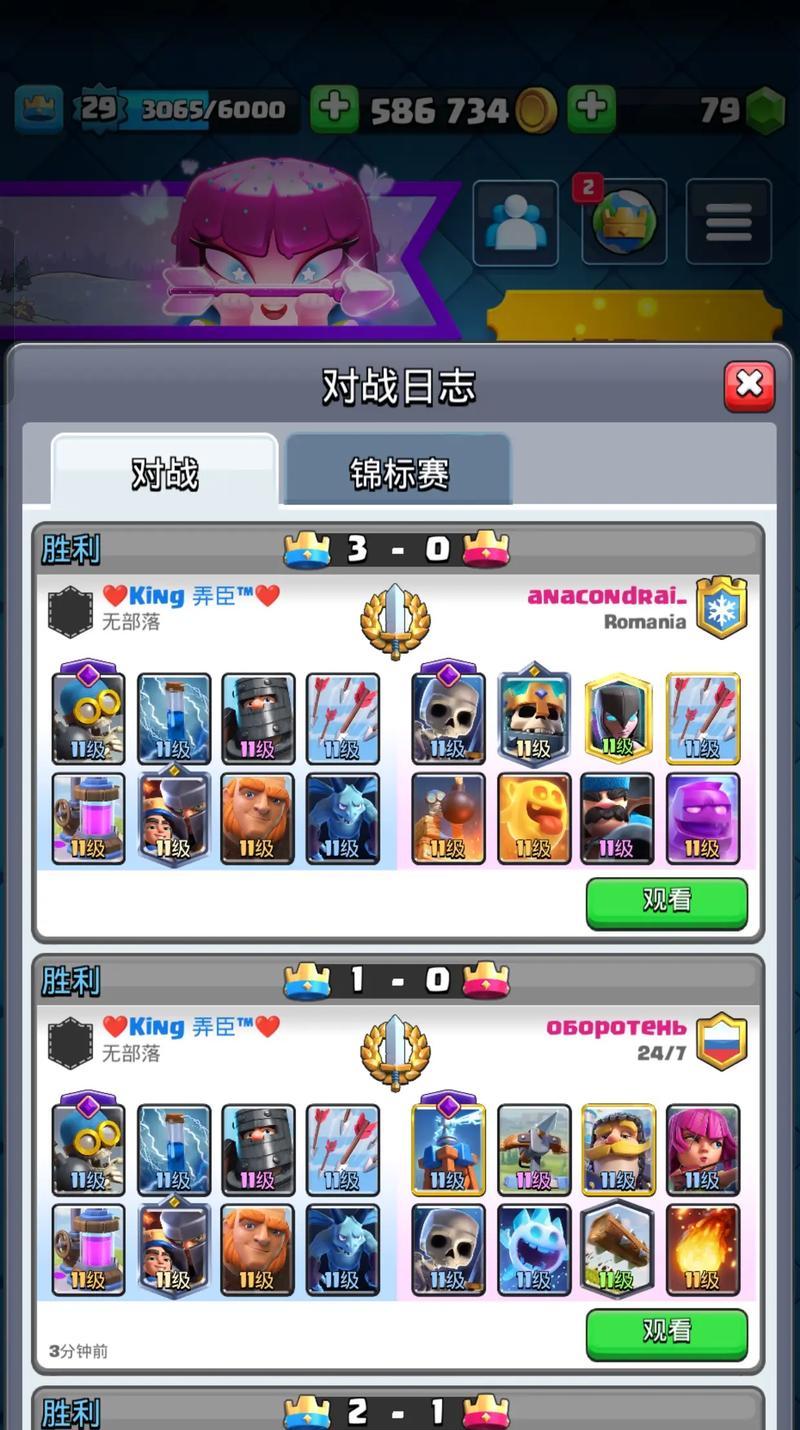Switch to the 锦标赛 tab
The width and height of the screenshot is (800, 1430).
click(x=398, y=472)
